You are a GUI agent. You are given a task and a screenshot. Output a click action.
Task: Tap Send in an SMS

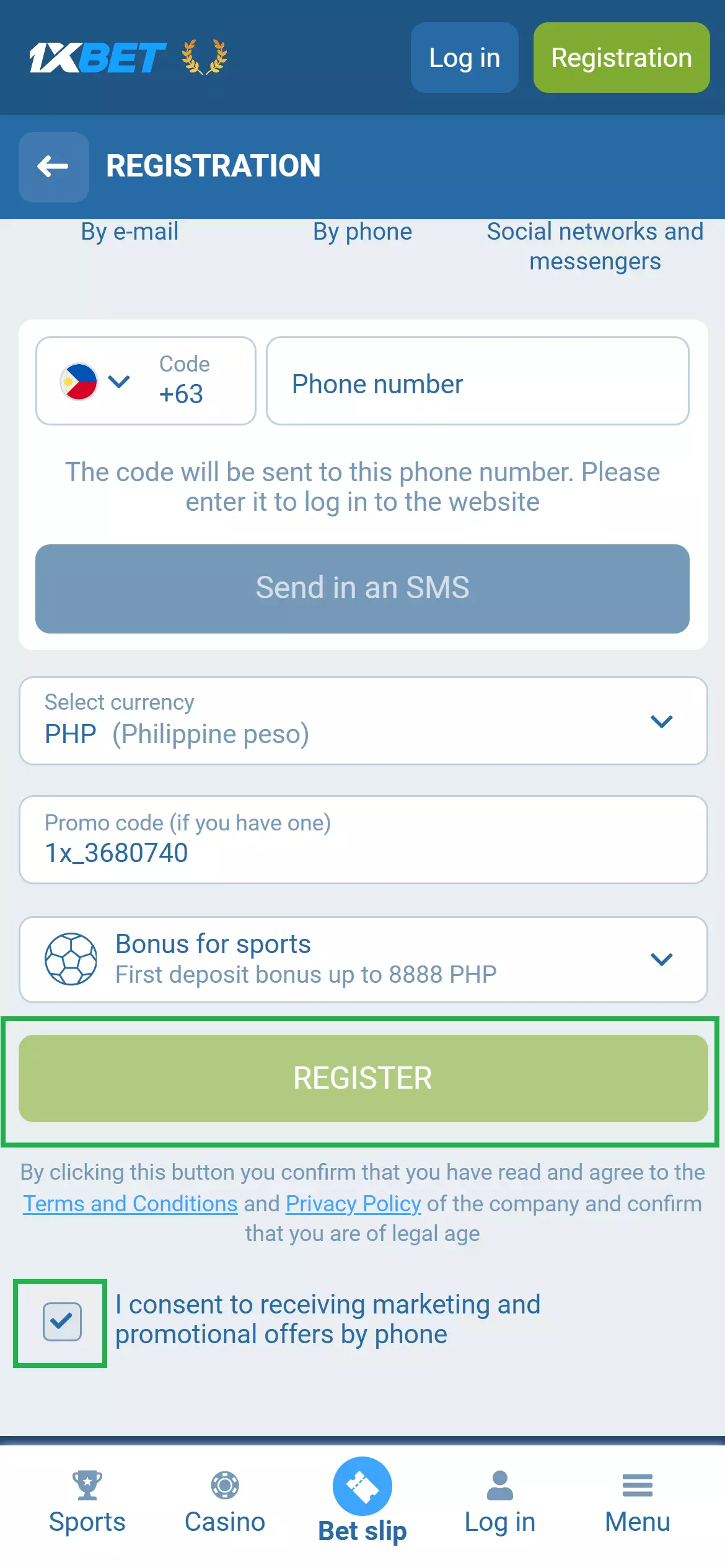(362, 588)
